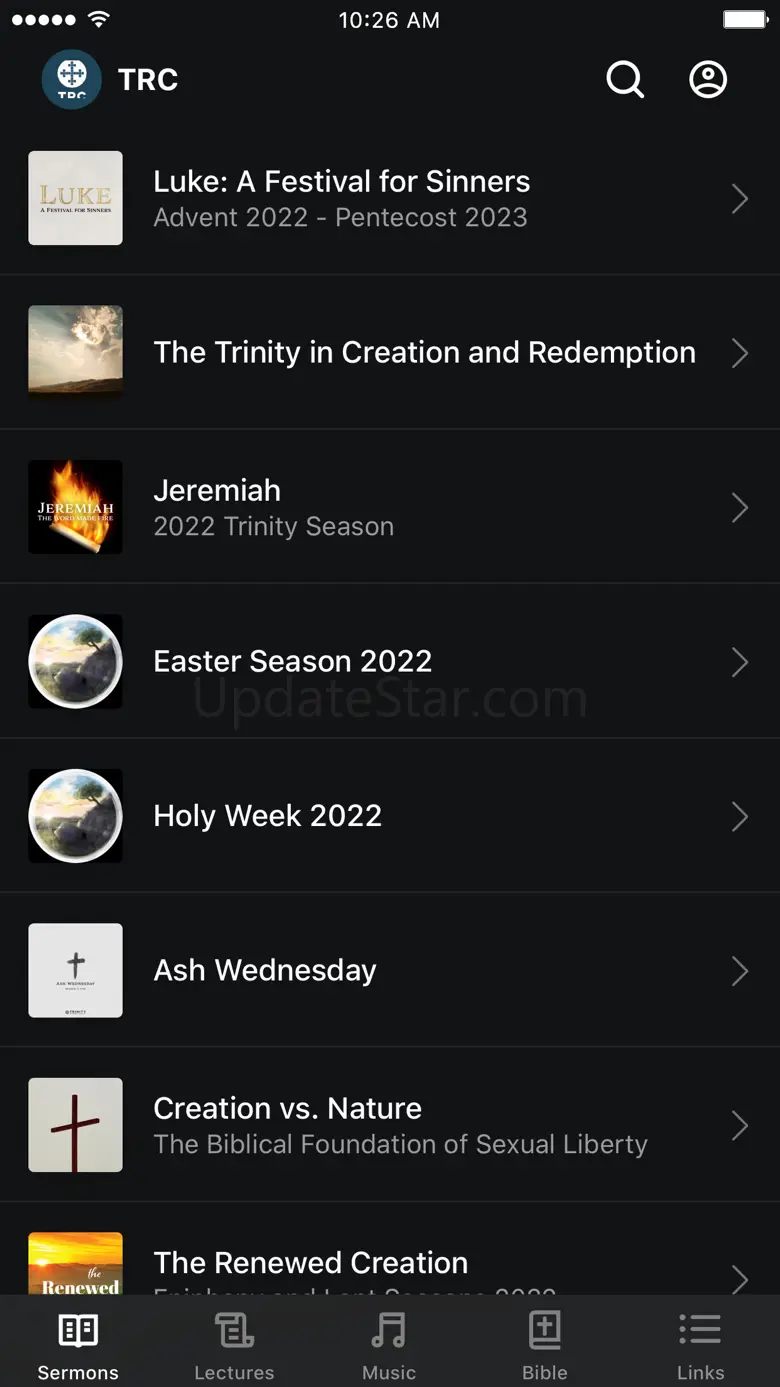Switch to the Music tab
This screenshot has width=780, height=1387.
tap(389, 1345)
